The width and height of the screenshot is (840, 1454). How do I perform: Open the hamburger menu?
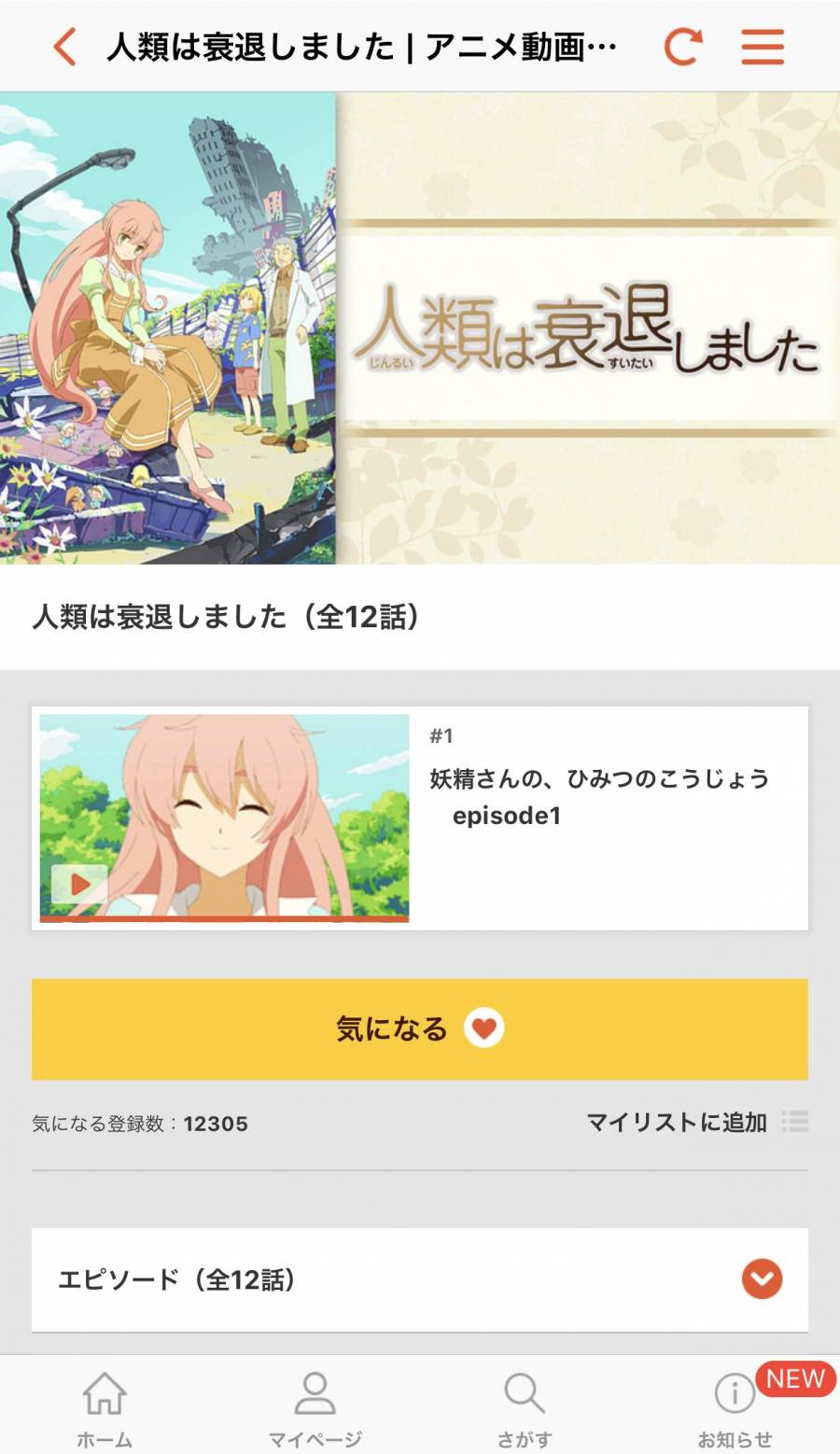[763, 46]
